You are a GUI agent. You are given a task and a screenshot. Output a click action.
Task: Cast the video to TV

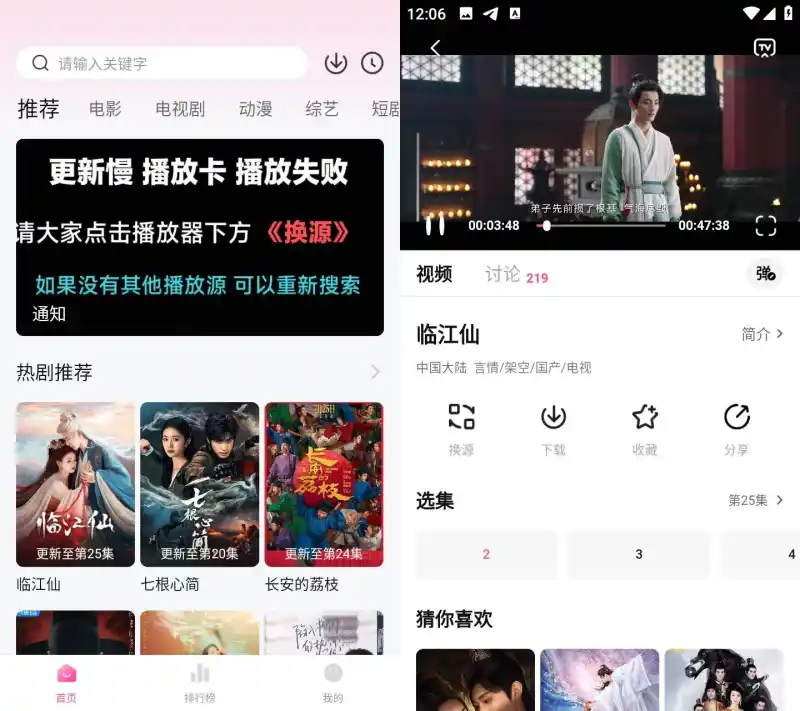tap(765, 48)
